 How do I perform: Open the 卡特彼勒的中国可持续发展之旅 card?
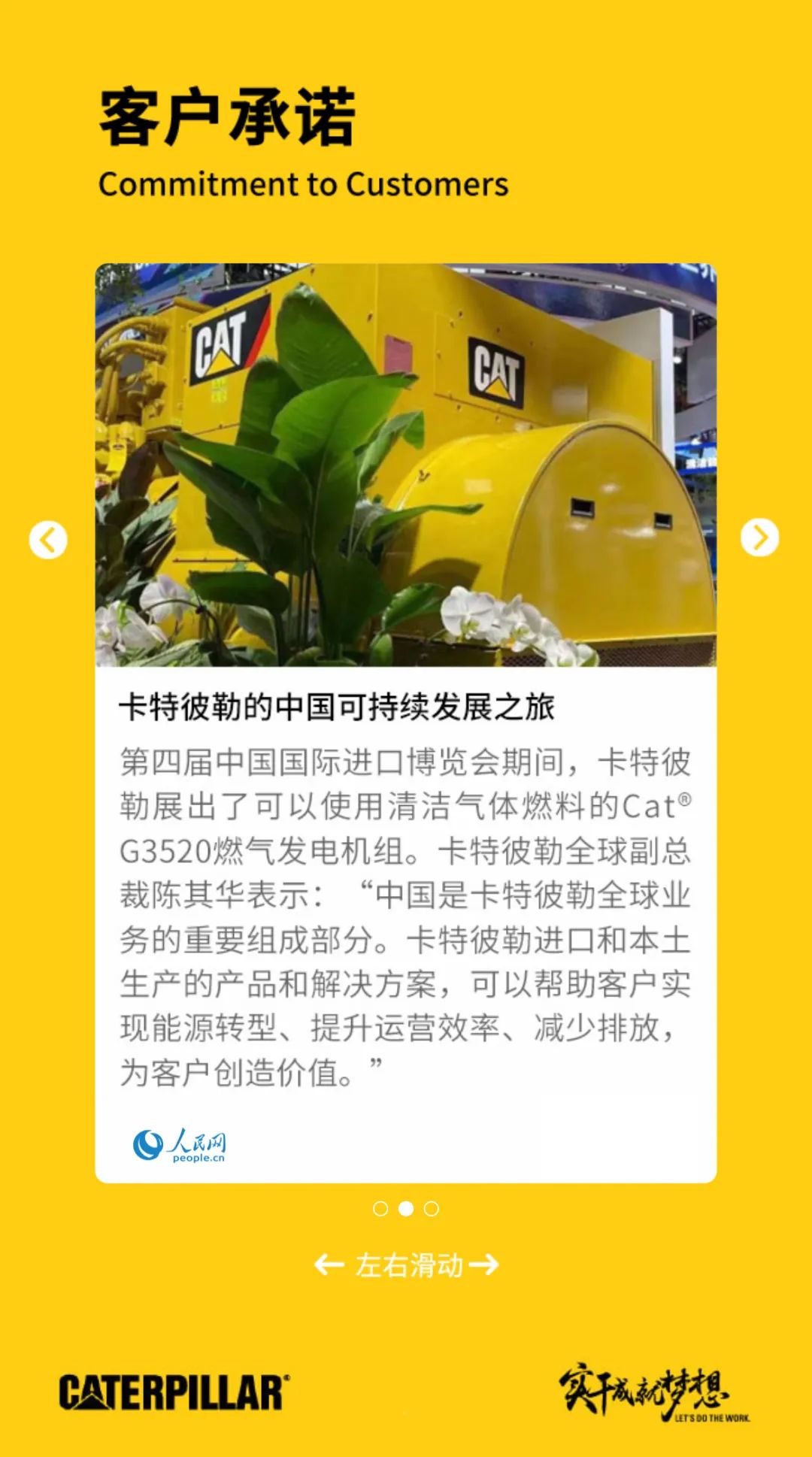tap(337, 707)
